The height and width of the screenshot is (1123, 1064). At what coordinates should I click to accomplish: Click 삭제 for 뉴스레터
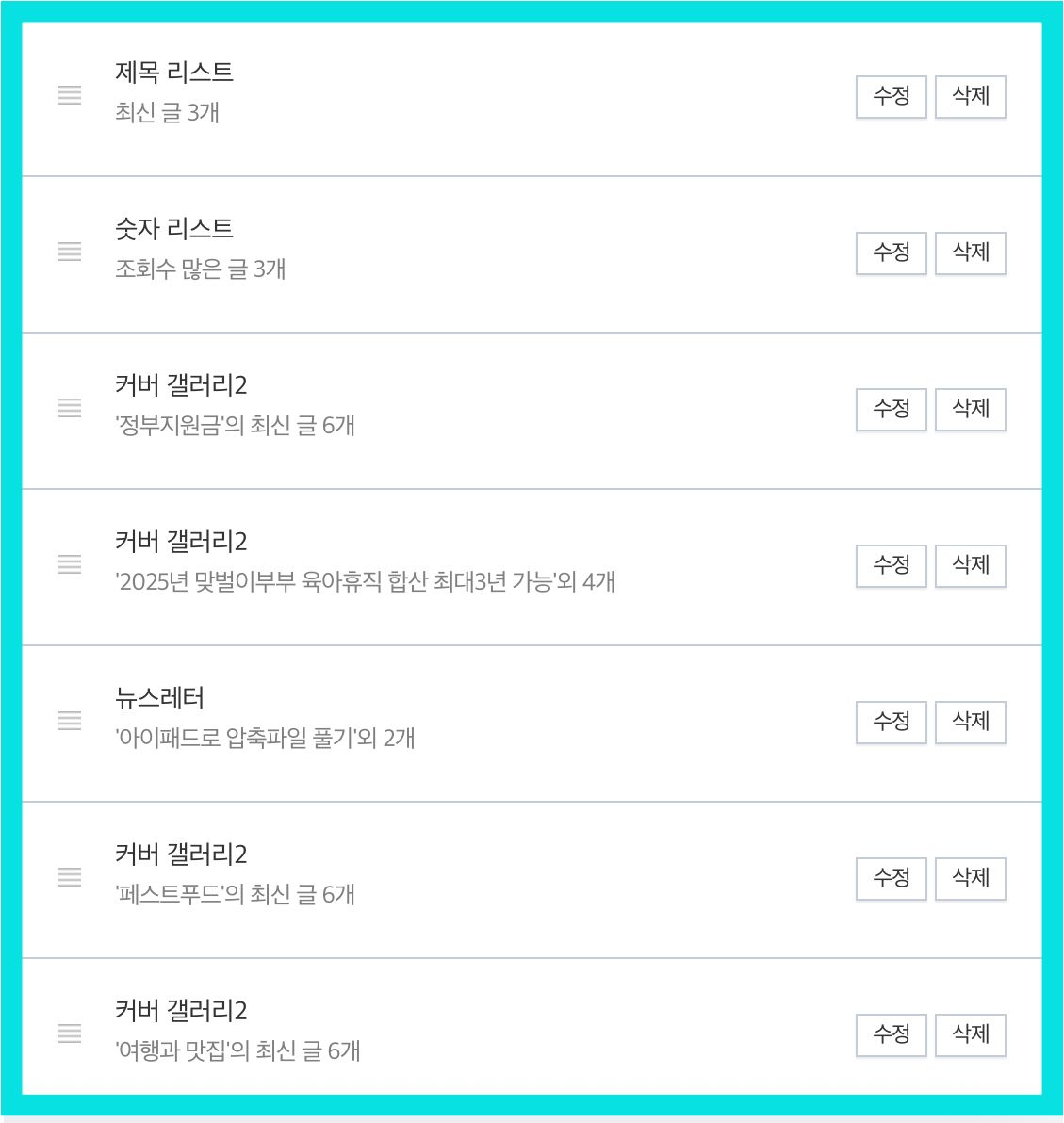point(971,721)
